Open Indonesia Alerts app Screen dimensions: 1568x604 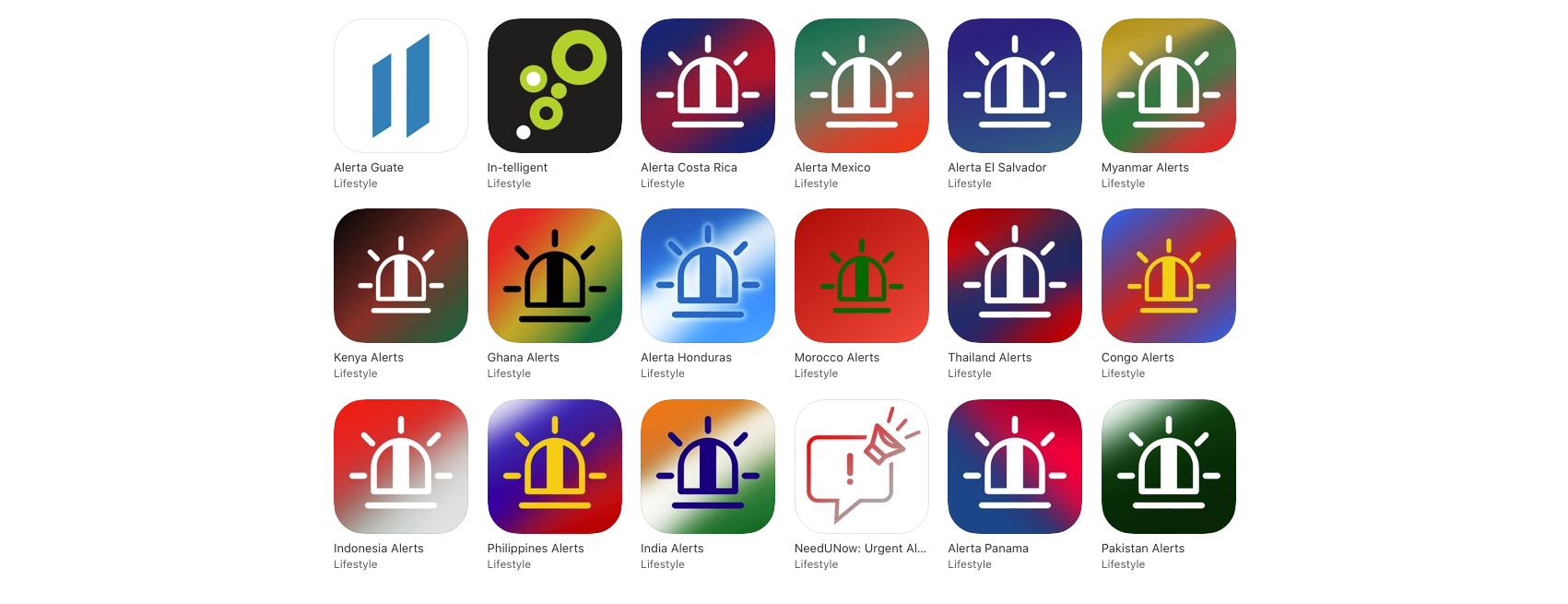pos(400,467)
